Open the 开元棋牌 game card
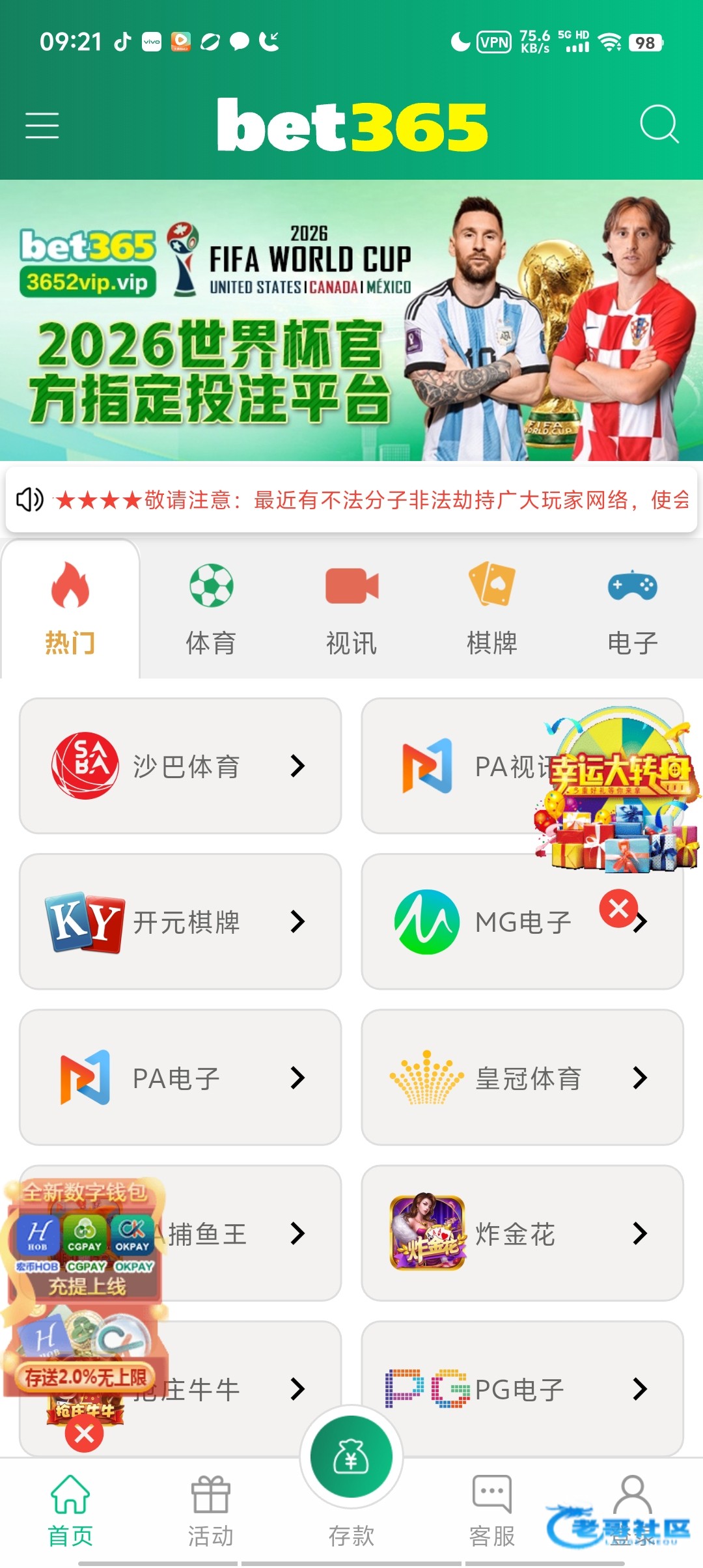 [x=180, y=921]
